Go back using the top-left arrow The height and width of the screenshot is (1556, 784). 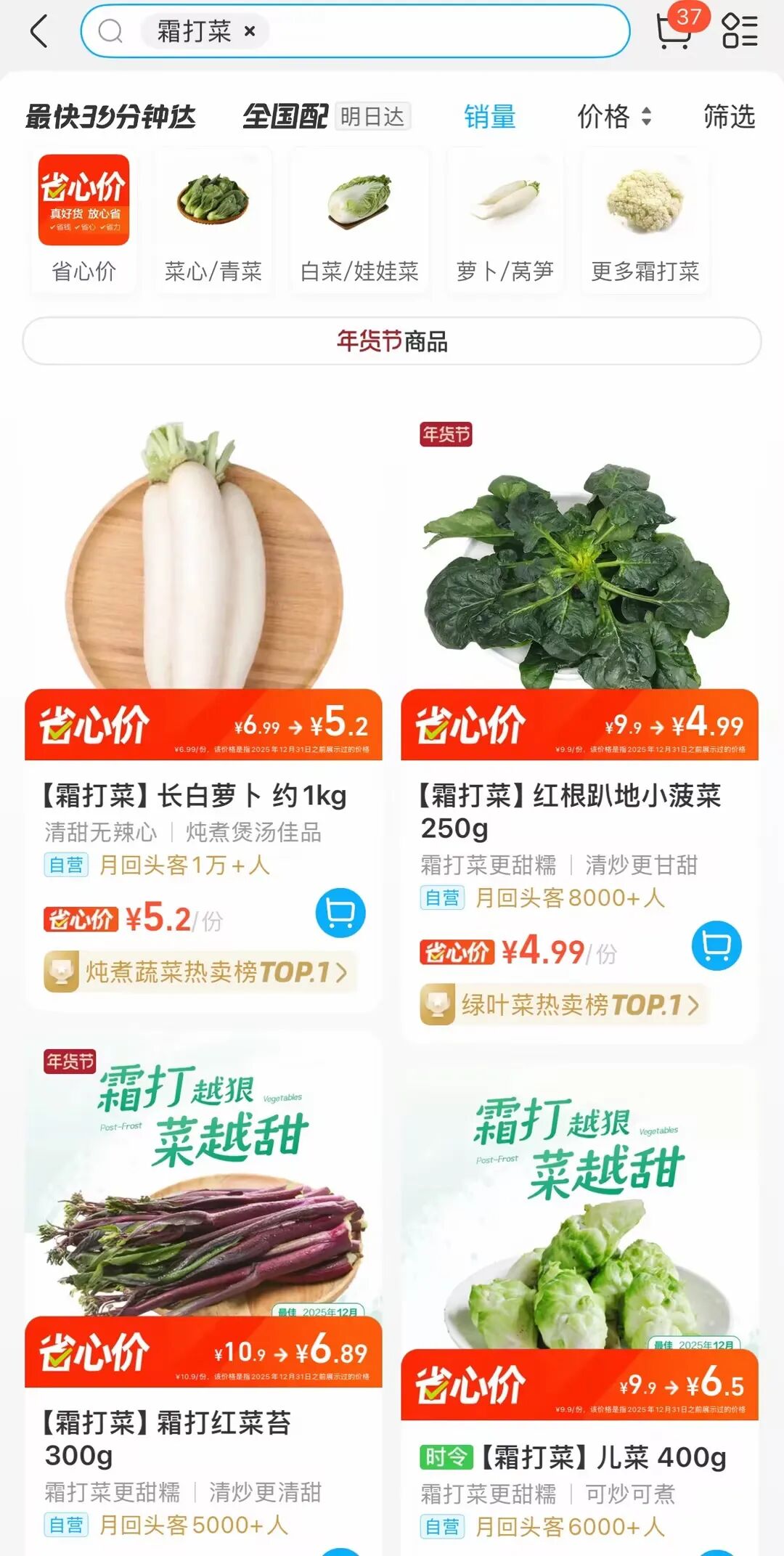[x=39, y=31]
